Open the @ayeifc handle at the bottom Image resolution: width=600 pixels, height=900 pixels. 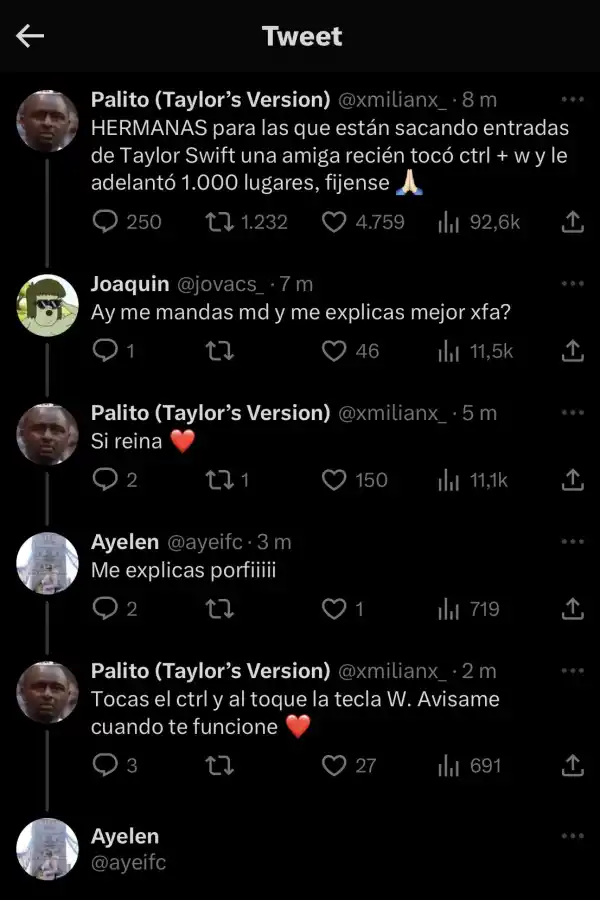pos(129,862)
